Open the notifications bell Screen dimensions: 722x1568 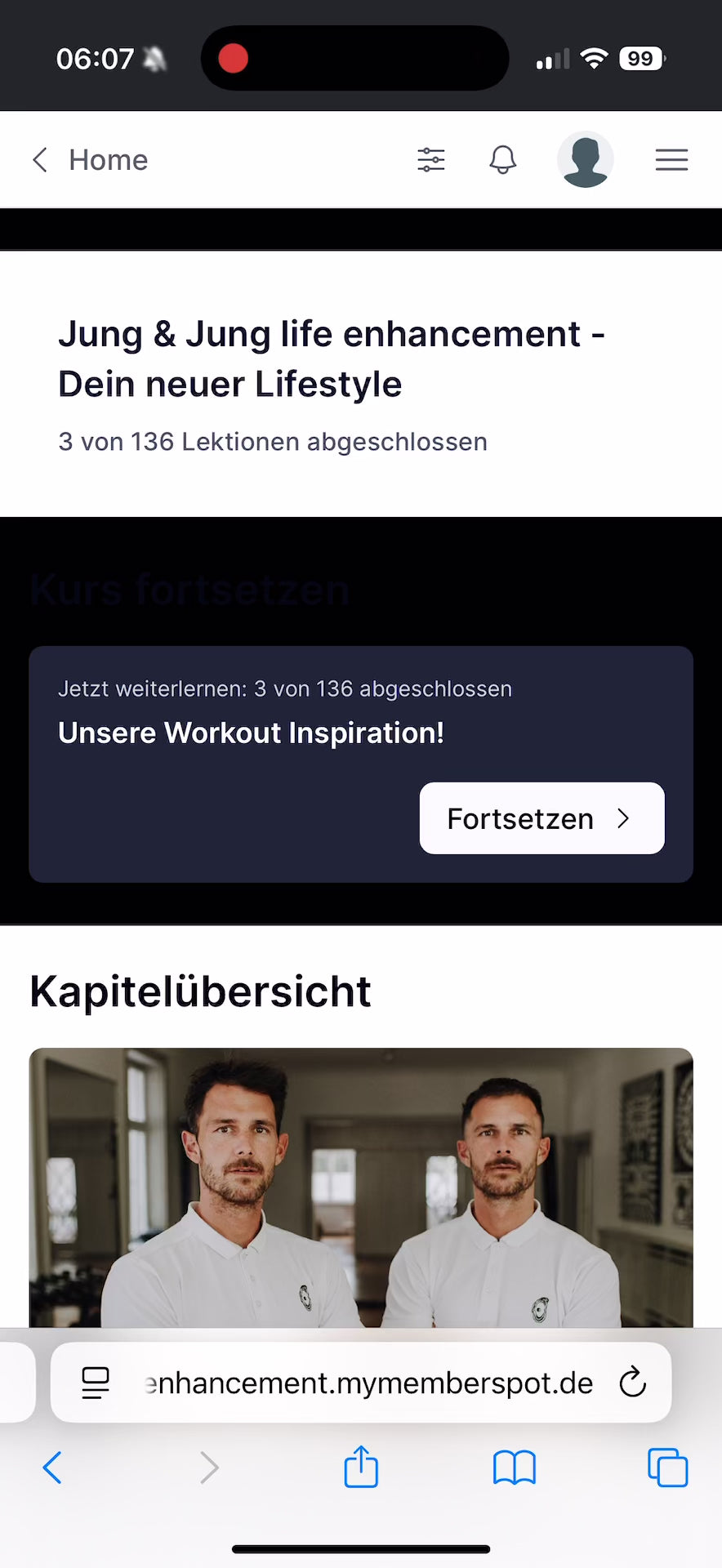click(x=503, y=160)
